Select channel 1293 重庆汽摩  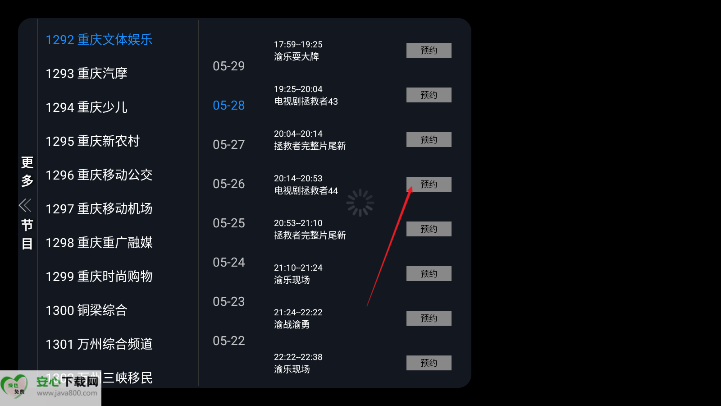click(x=86, y=74)
